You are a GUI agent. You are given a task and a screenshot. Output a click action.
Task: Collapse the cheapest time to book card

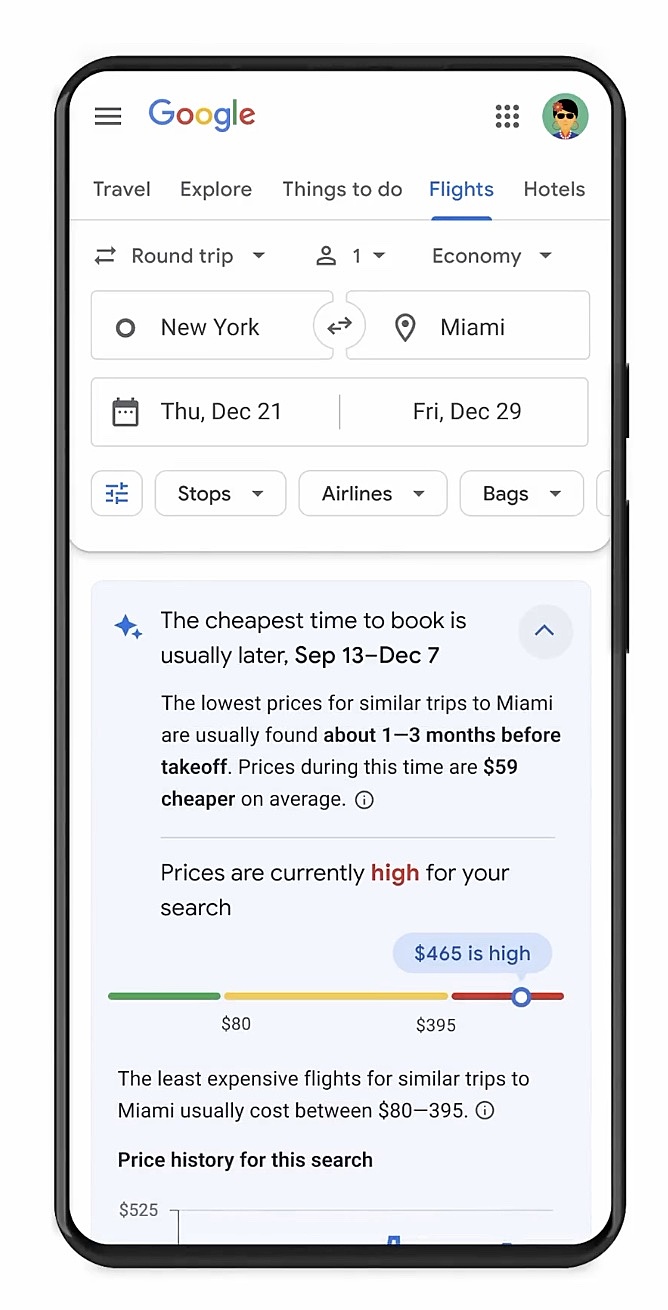pos(545,631)
